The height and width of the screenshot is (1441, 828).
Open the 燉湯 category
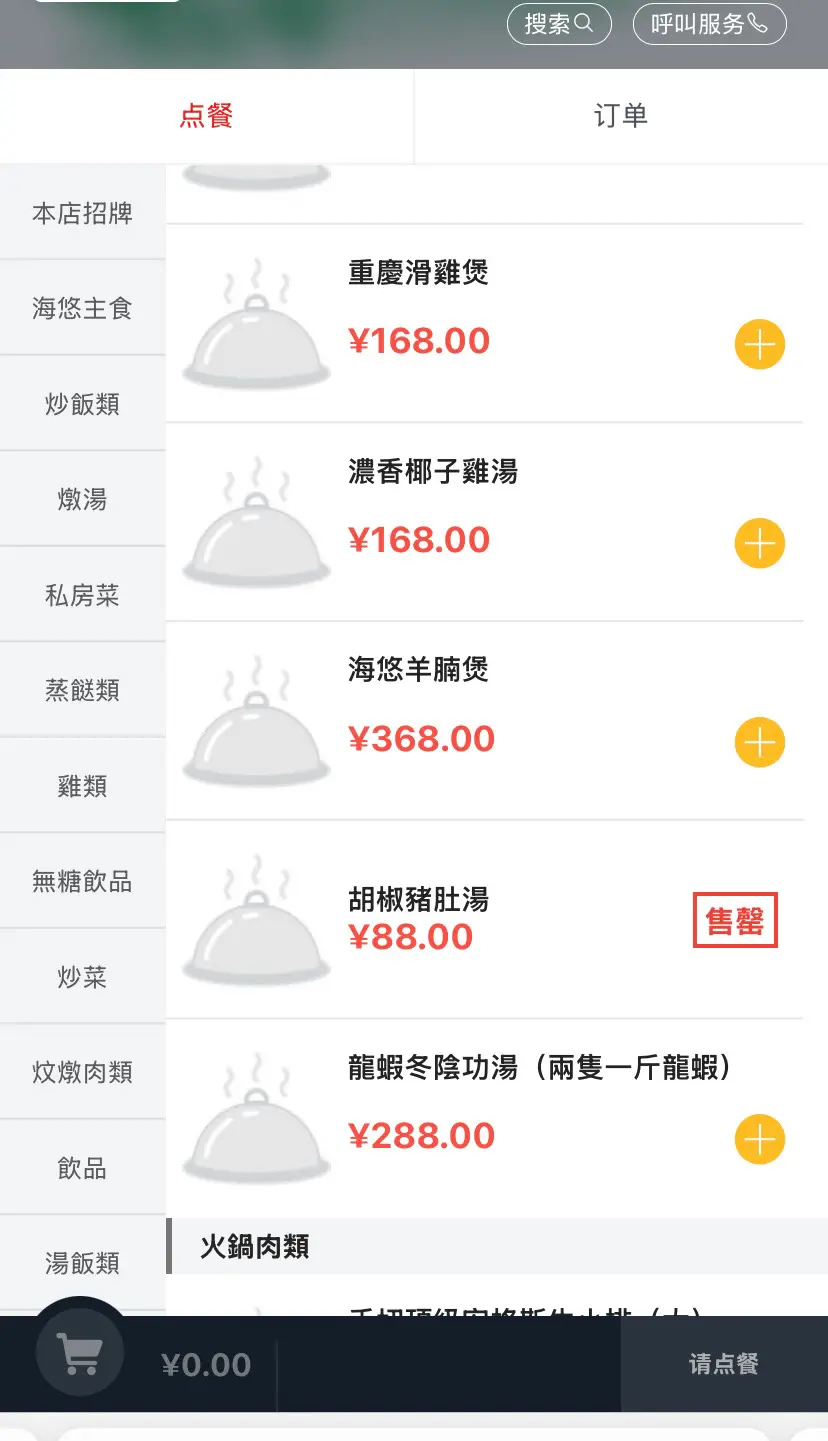pyautogui.click(x=82, y=500)
